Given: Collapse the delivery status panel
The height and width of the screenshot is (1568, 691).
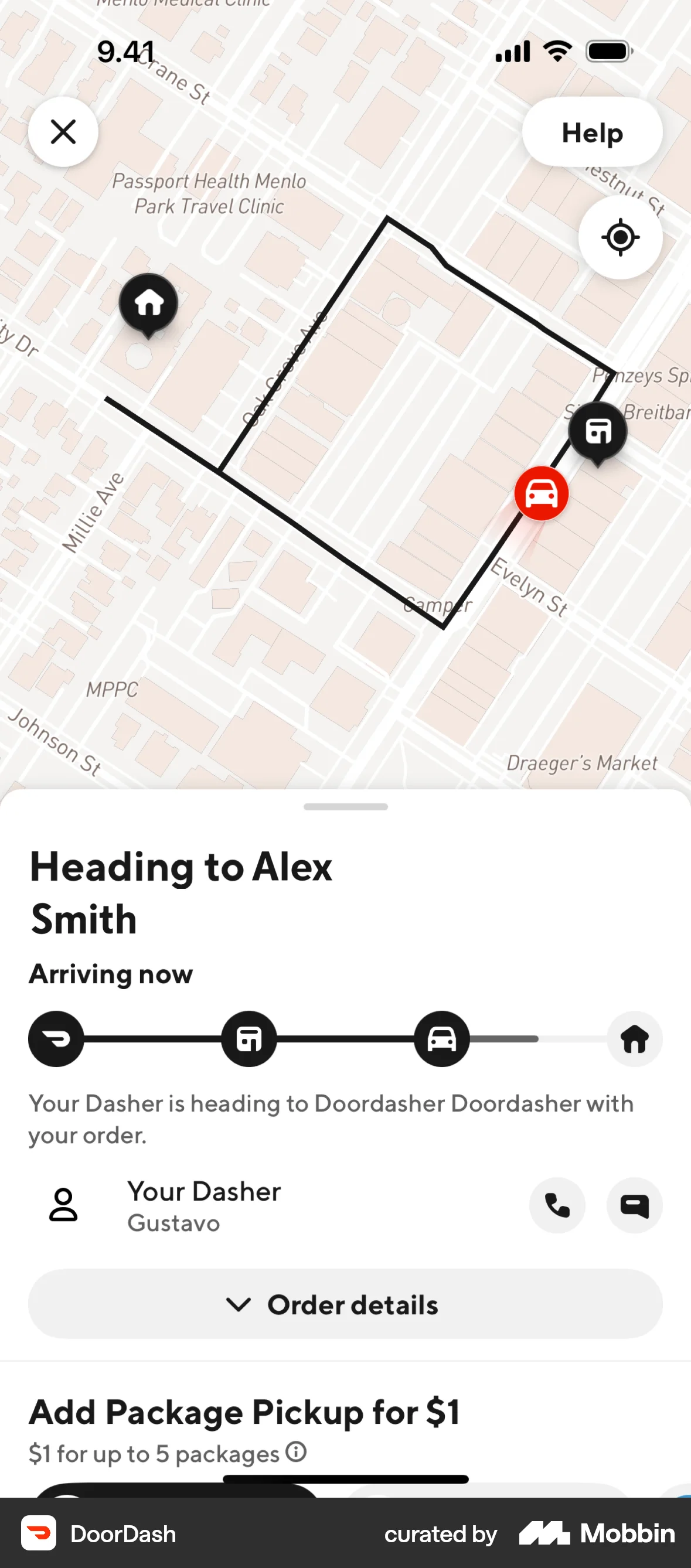Looking at the screenshot, I should 63,132.
